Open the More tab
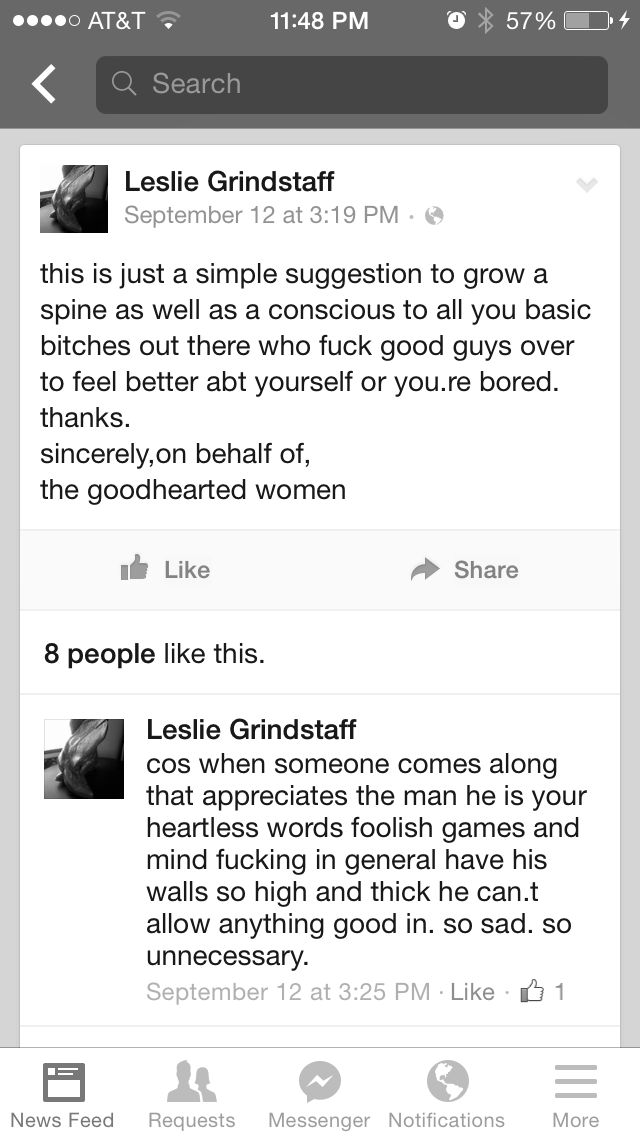The image size is (640, 1136). (575, 1094)
